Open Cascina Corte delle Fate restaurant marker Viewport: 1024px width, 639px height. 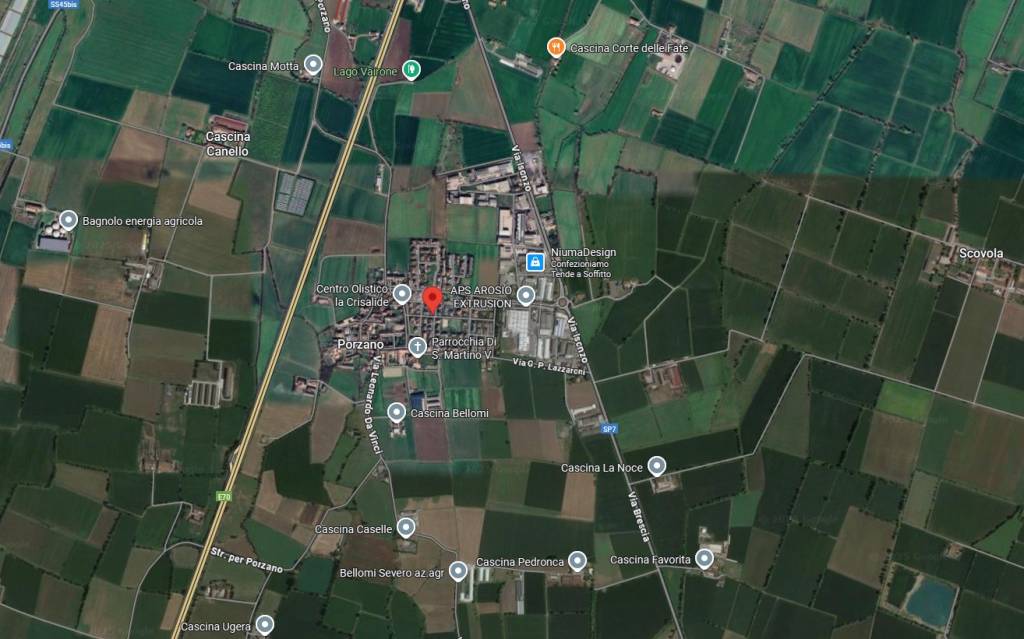click(556, 46)
